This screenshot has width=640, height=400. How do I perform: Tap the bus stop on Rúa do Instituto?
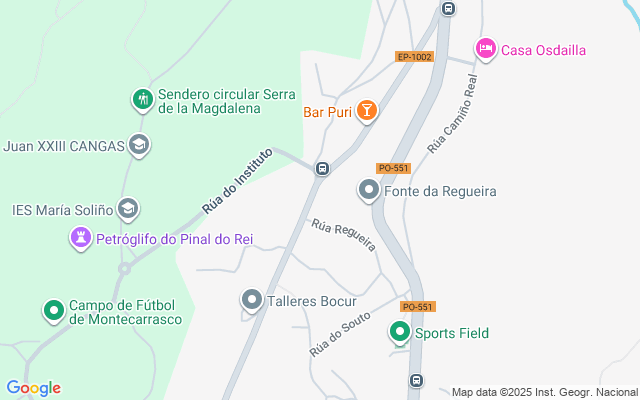(322, 168)
